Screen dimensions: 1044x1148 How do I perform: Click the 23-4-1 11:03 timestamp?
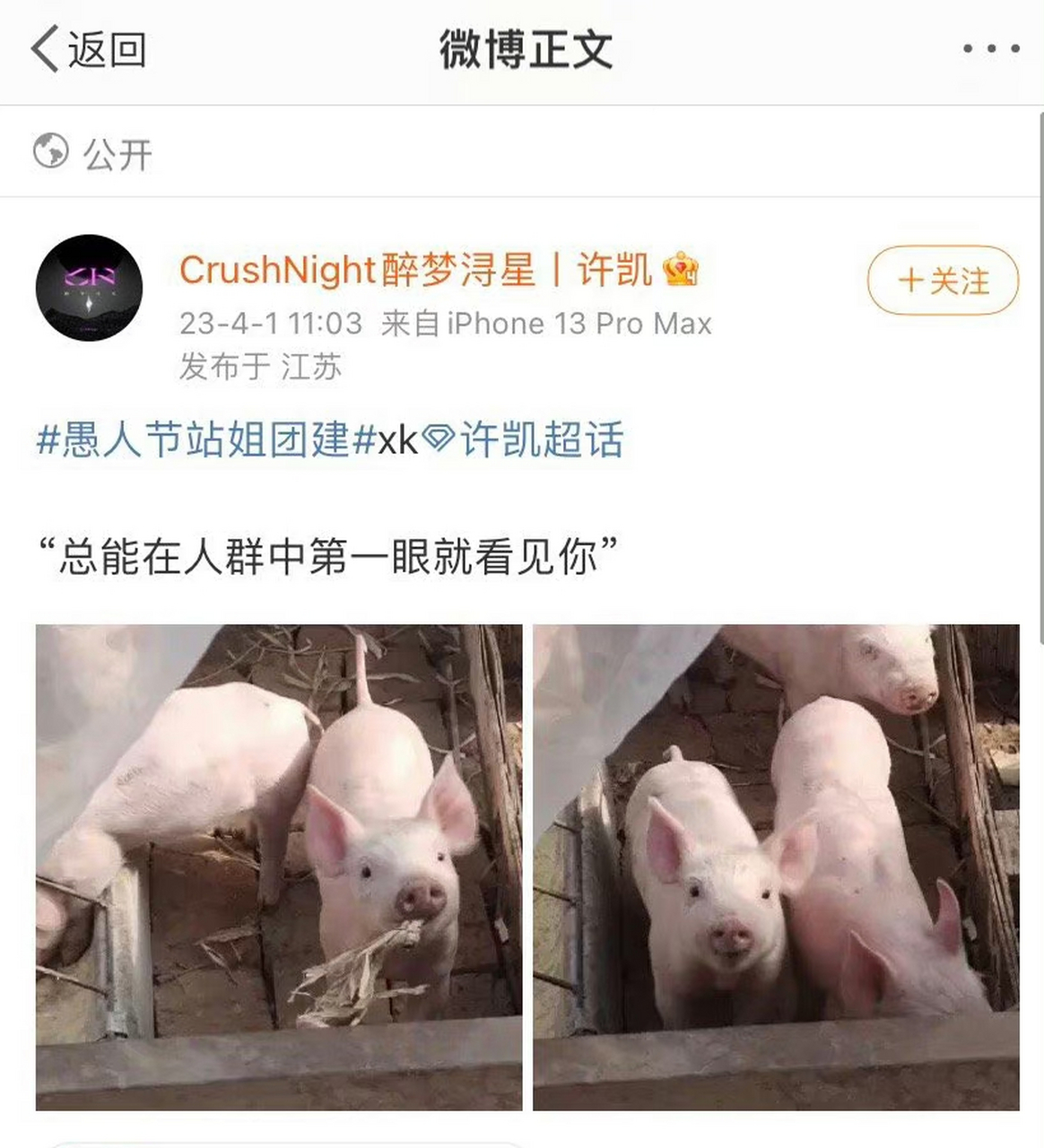point(269,325)
